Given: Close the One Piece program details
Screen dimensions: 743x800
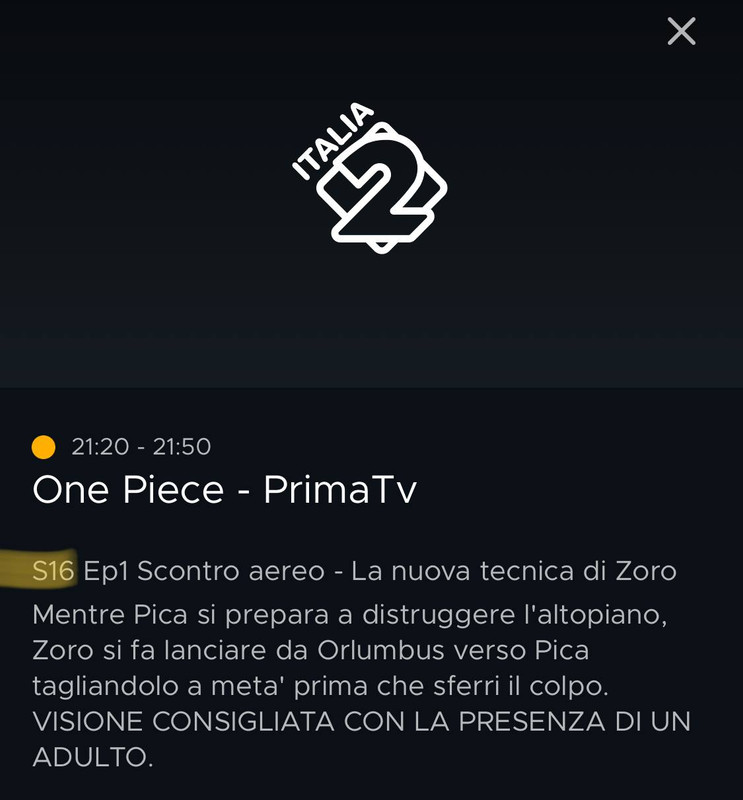Looking at the screenshot, I should tap(681, 31).
